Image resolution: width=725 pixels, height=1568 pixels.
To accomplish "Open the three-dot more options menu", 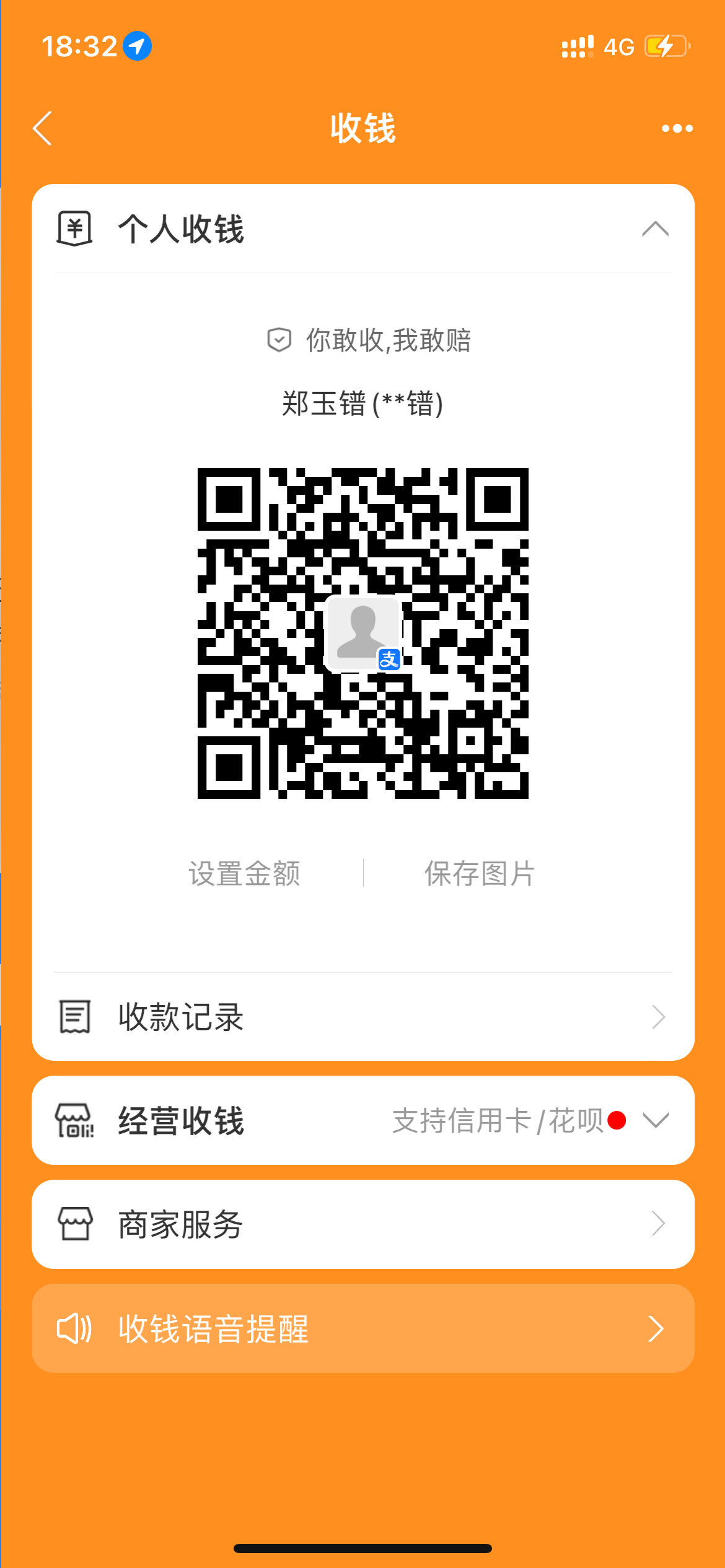I will [x=677, y=128].
